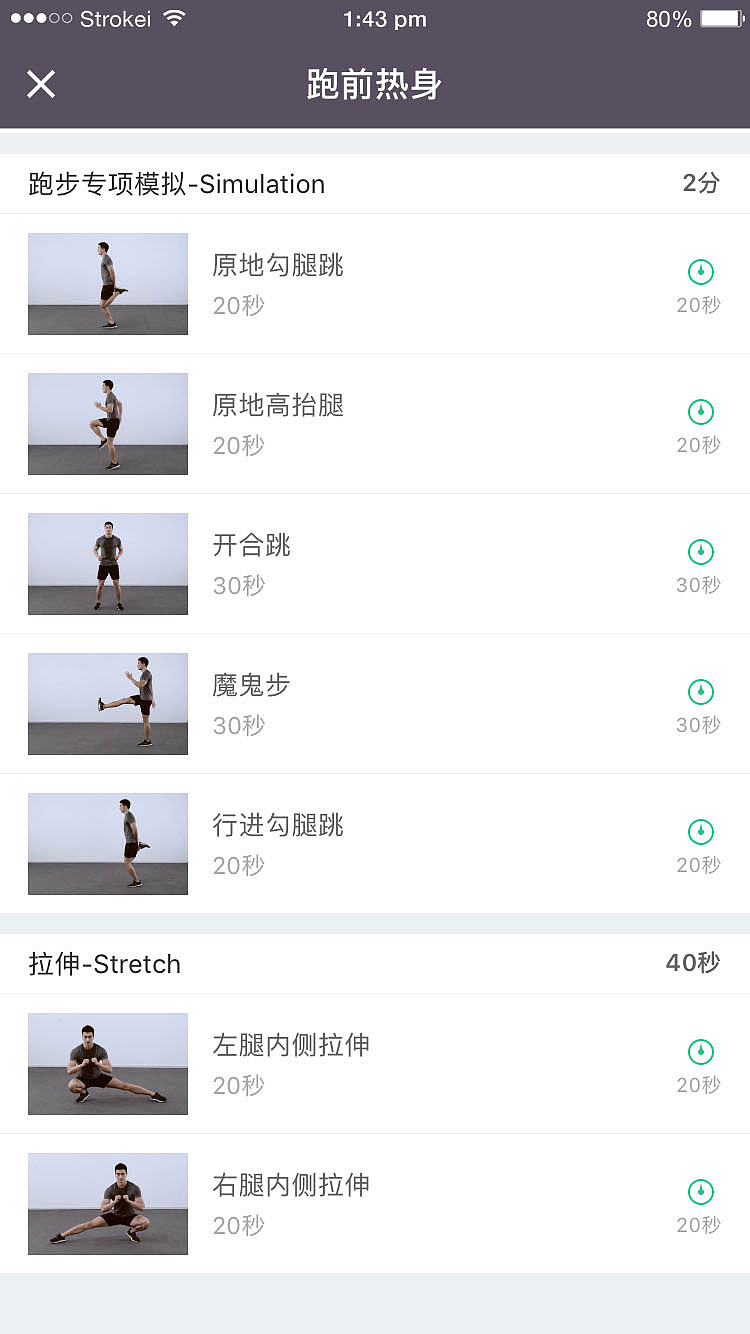Click the timer icon beside 原地高抬腿

pos(700,410)
